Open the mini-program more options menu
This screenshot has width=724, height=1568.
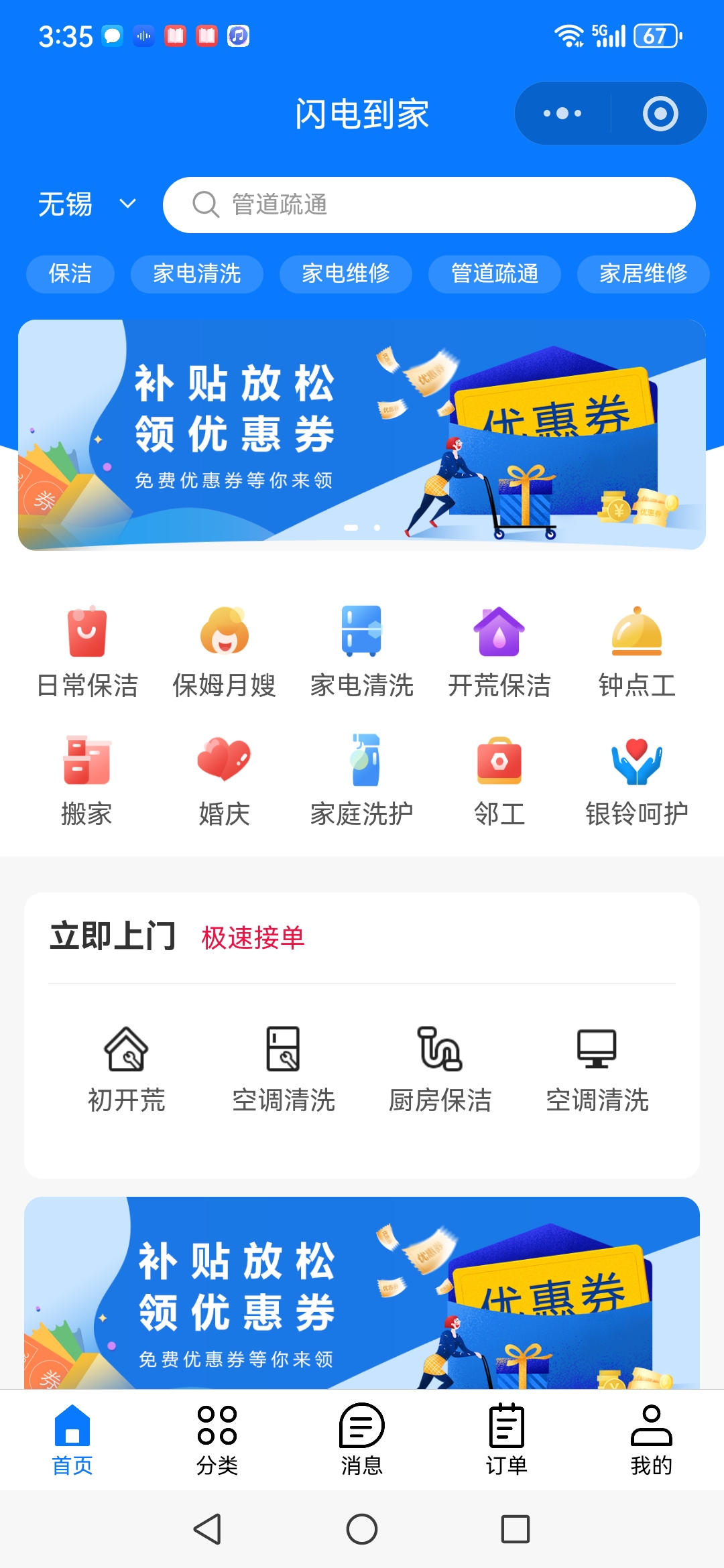click(x=562, y=113)
